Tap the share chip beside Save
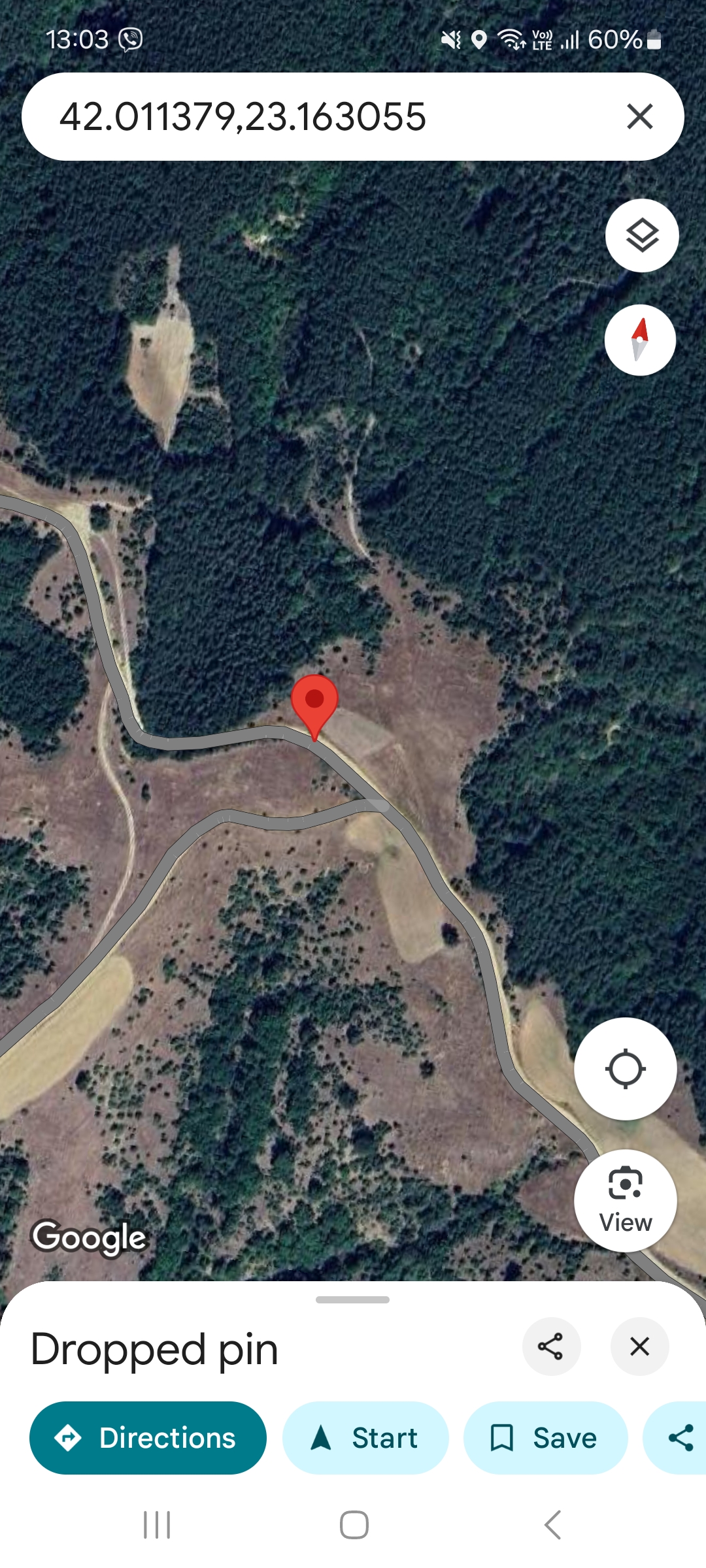The height and width of the screenshot is (1568, 706). coord(680,1438)
